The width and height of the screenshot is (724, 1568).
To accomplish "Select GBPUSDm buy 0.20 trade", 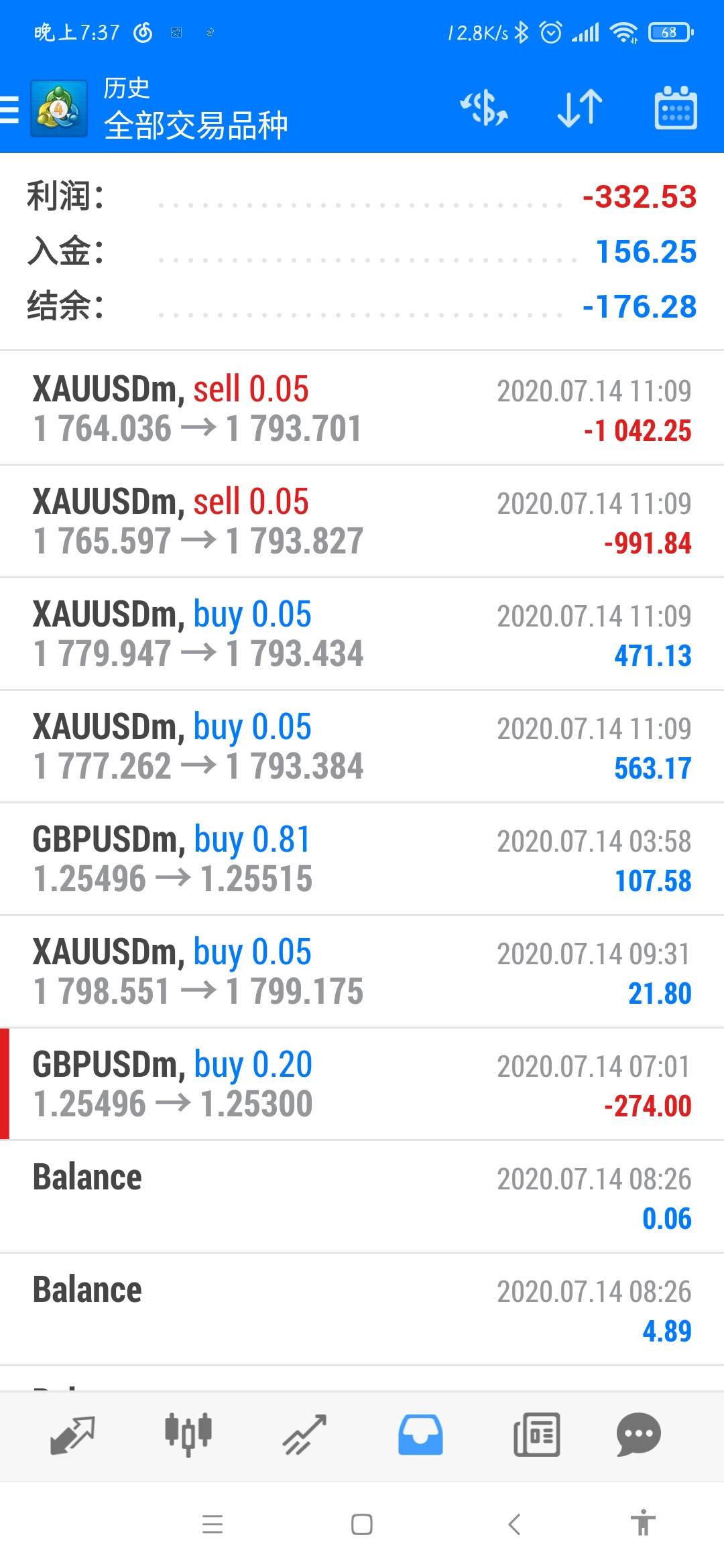I will coord(362,1084).
